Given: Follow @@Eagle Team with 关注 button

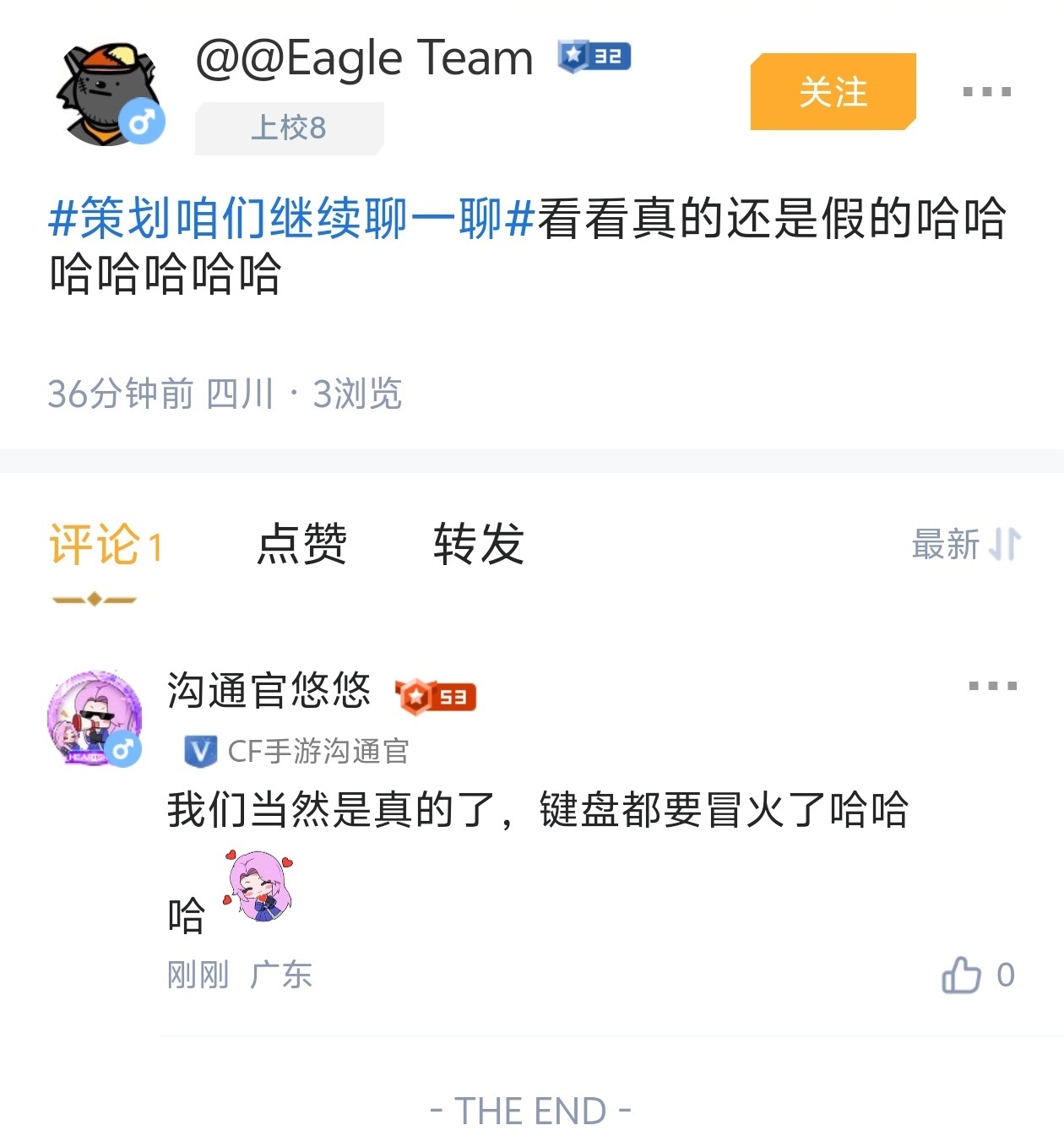Looking at the screenshot, I should [833, 92].
